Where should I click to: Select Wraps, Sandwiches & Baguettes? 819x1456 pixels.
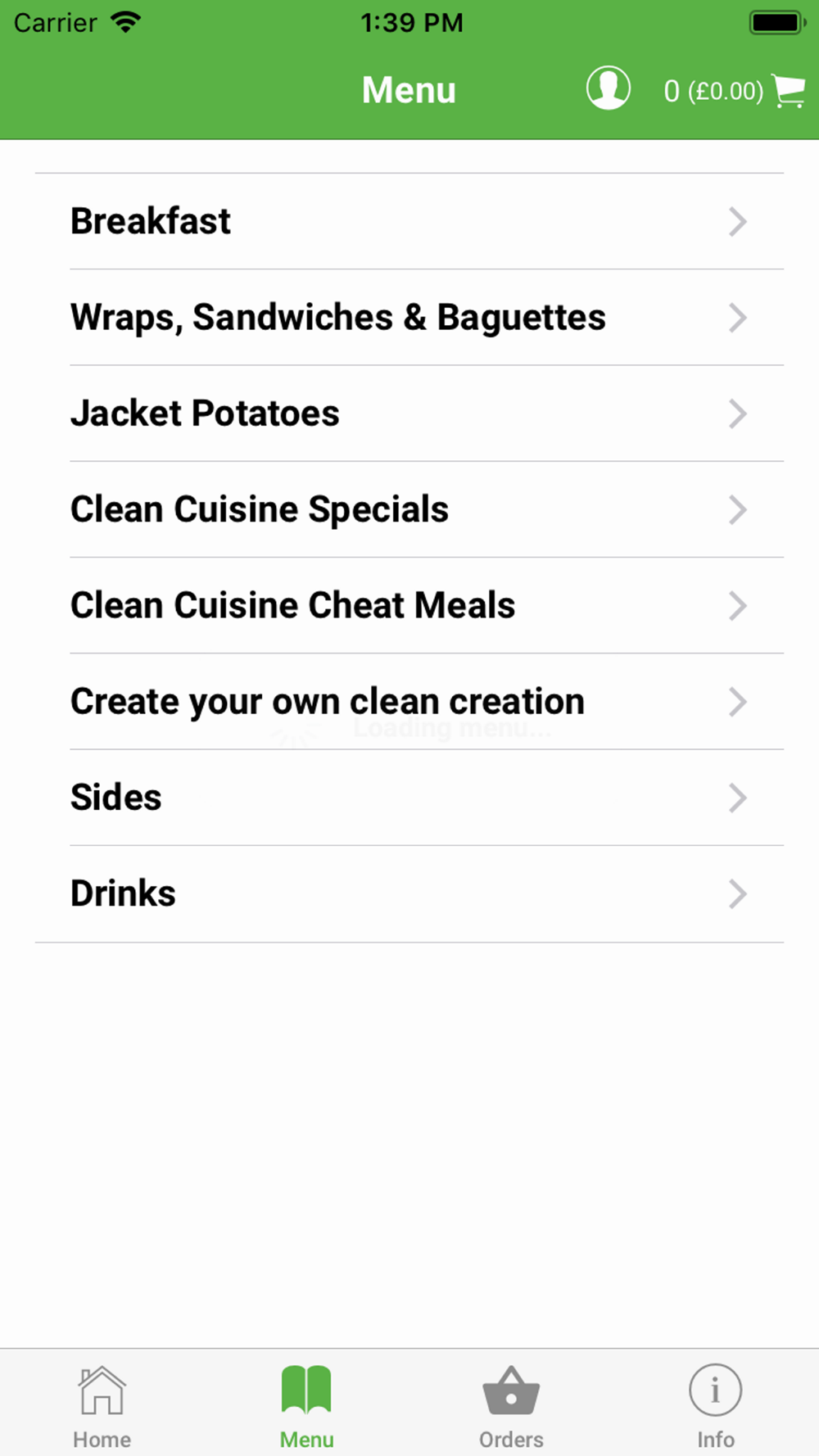pyautogui.click(x=409, y=317)
